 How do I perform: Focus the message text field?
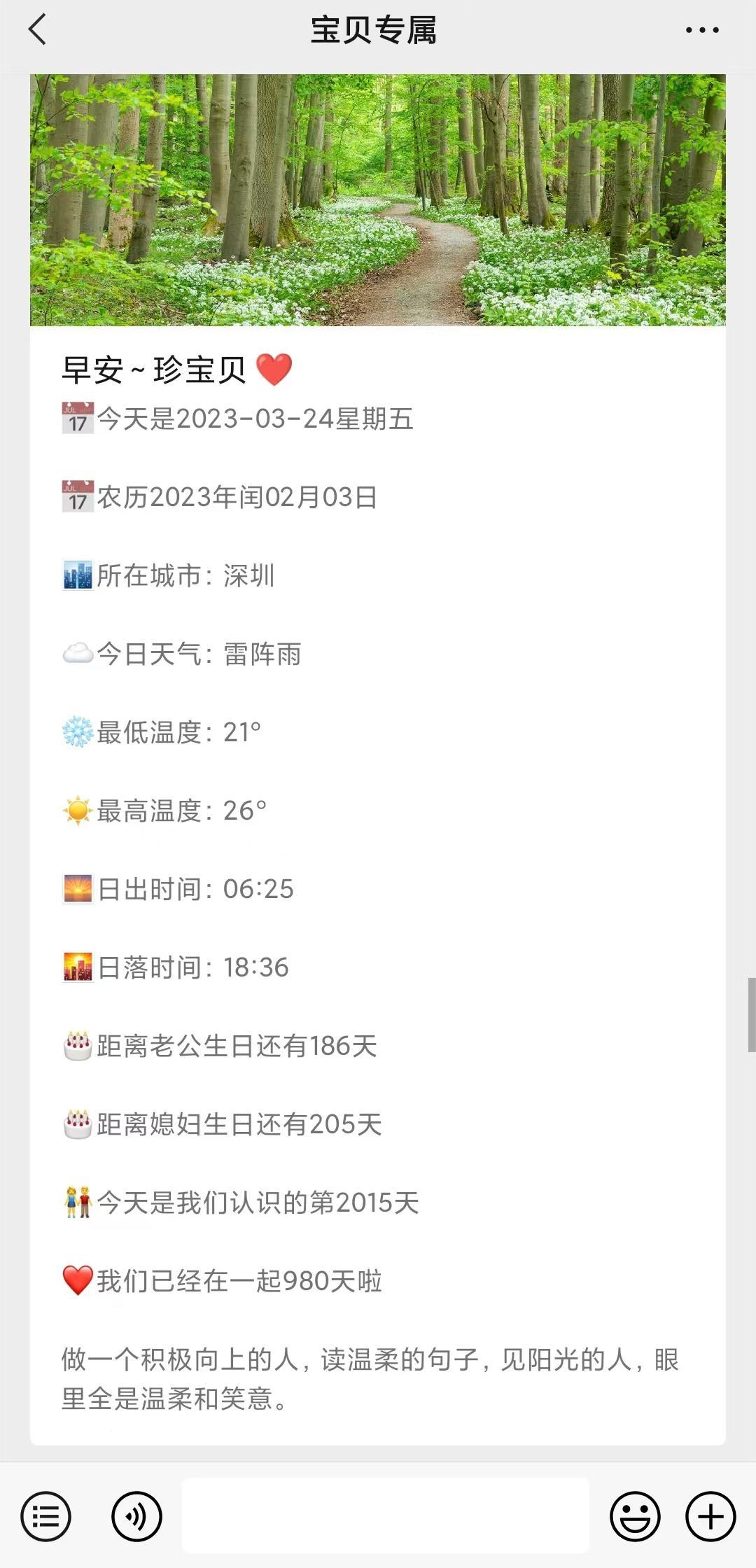point(386,1516)
